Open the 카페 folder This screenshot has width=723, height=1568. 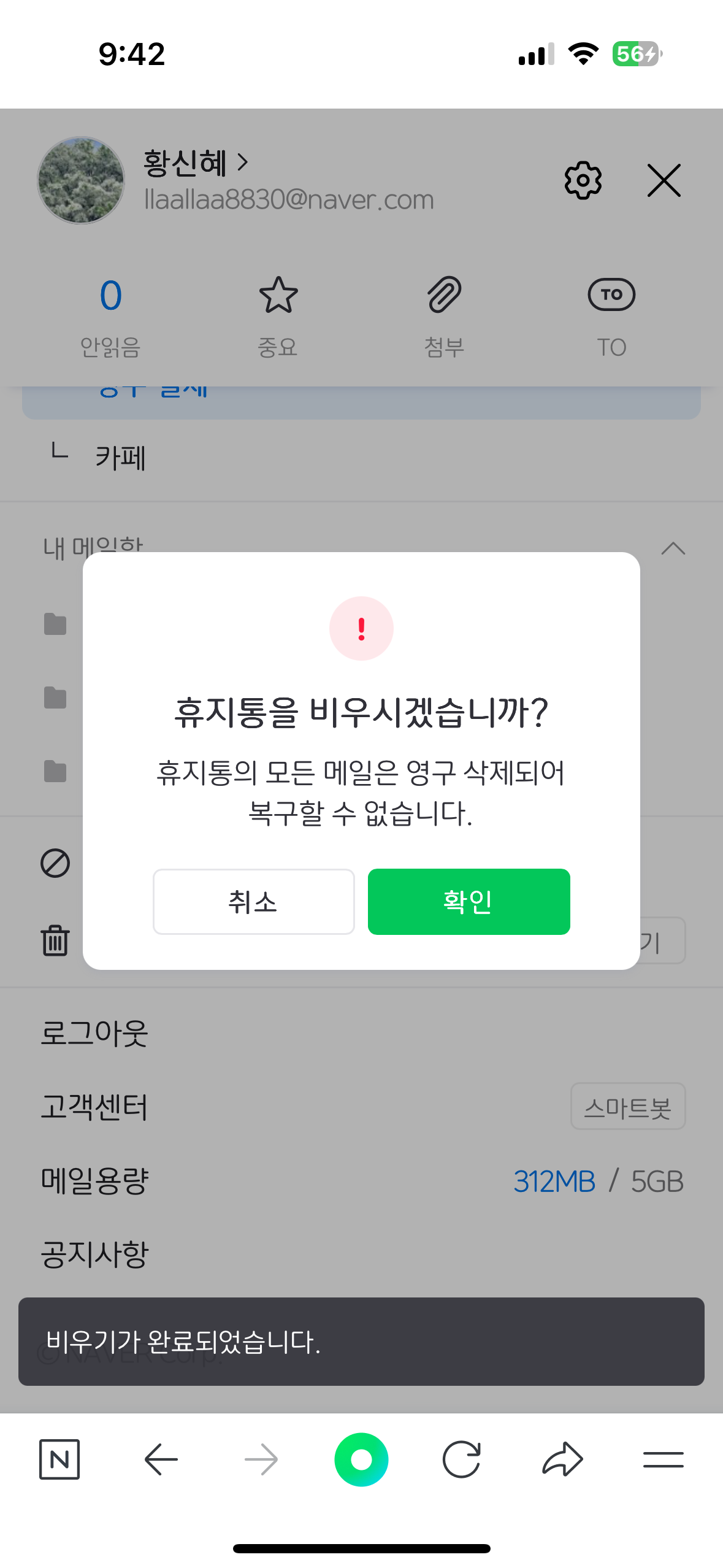121,458
